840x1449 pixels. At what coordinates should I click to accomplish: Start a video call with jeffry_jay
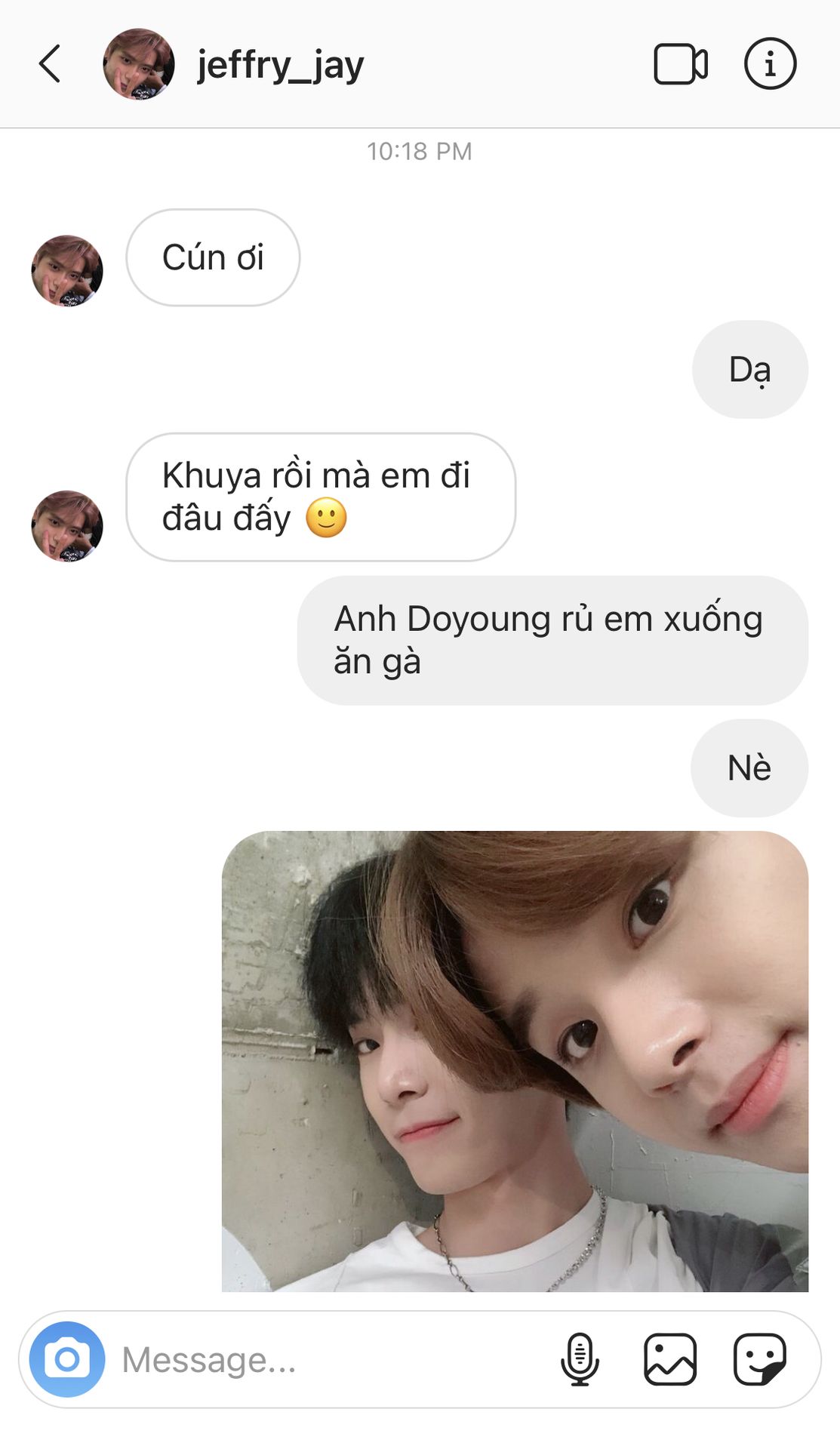click(680, 64)
